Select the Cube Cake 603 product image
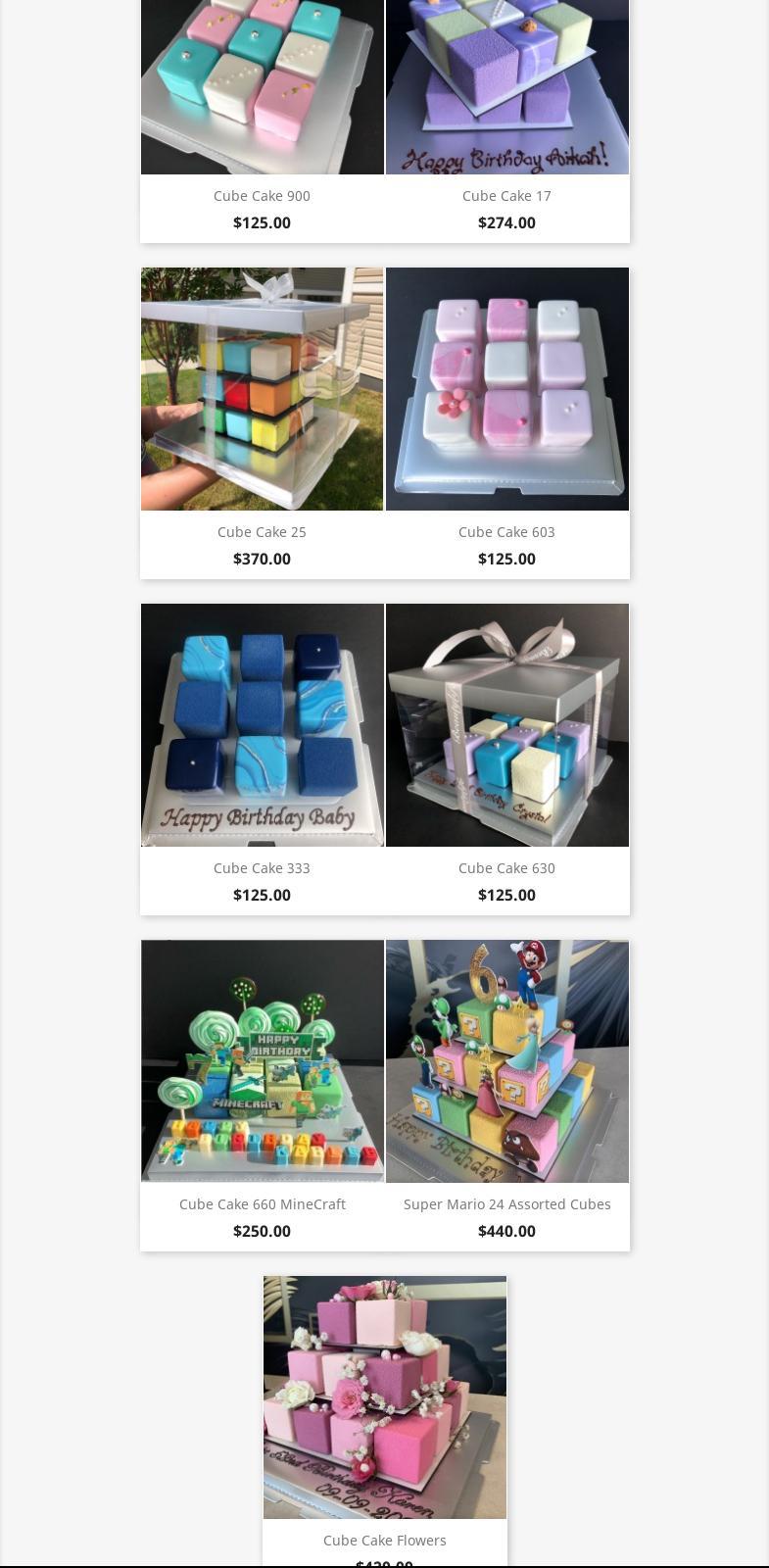Viewport: 769px width, 1568px height. (x=507, y=389)
